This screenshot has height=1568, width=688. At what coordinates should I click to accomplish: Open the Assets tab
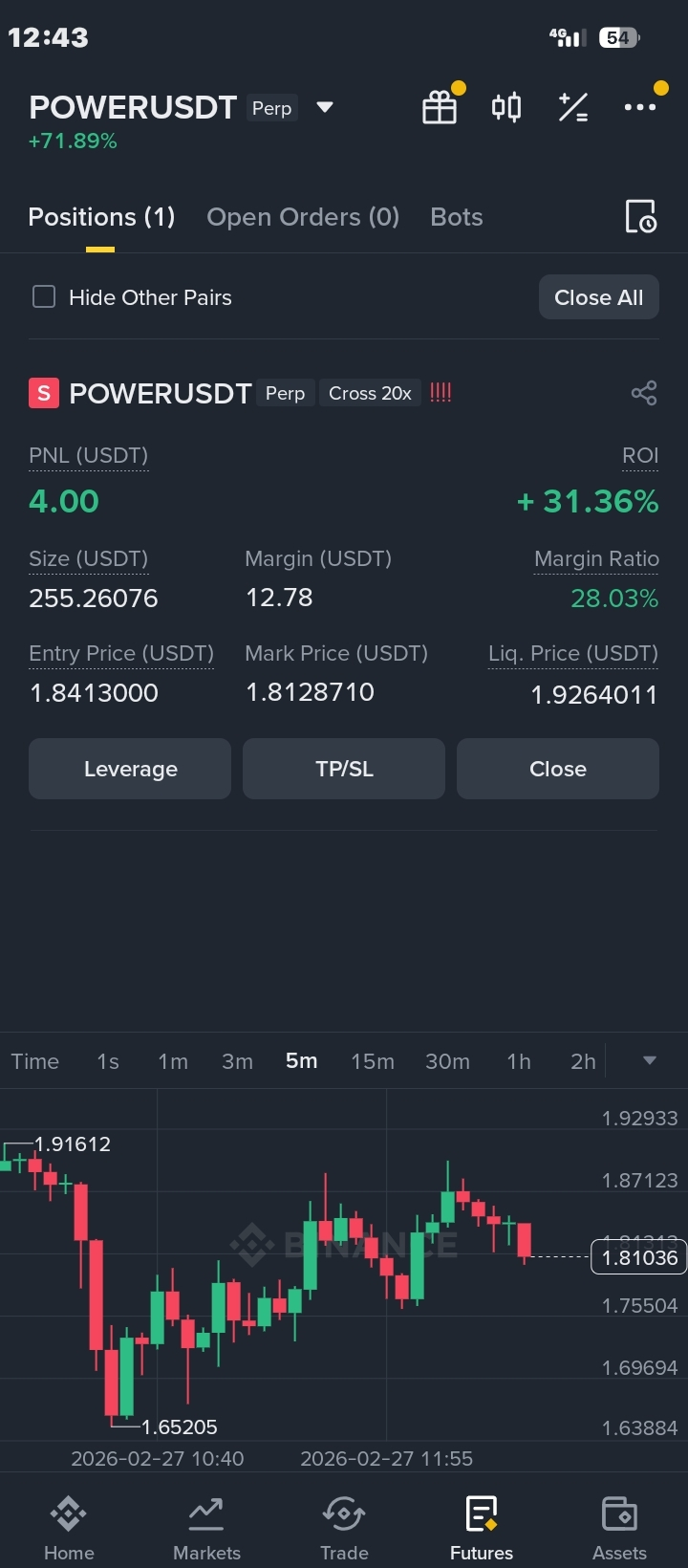(619, 1528)
